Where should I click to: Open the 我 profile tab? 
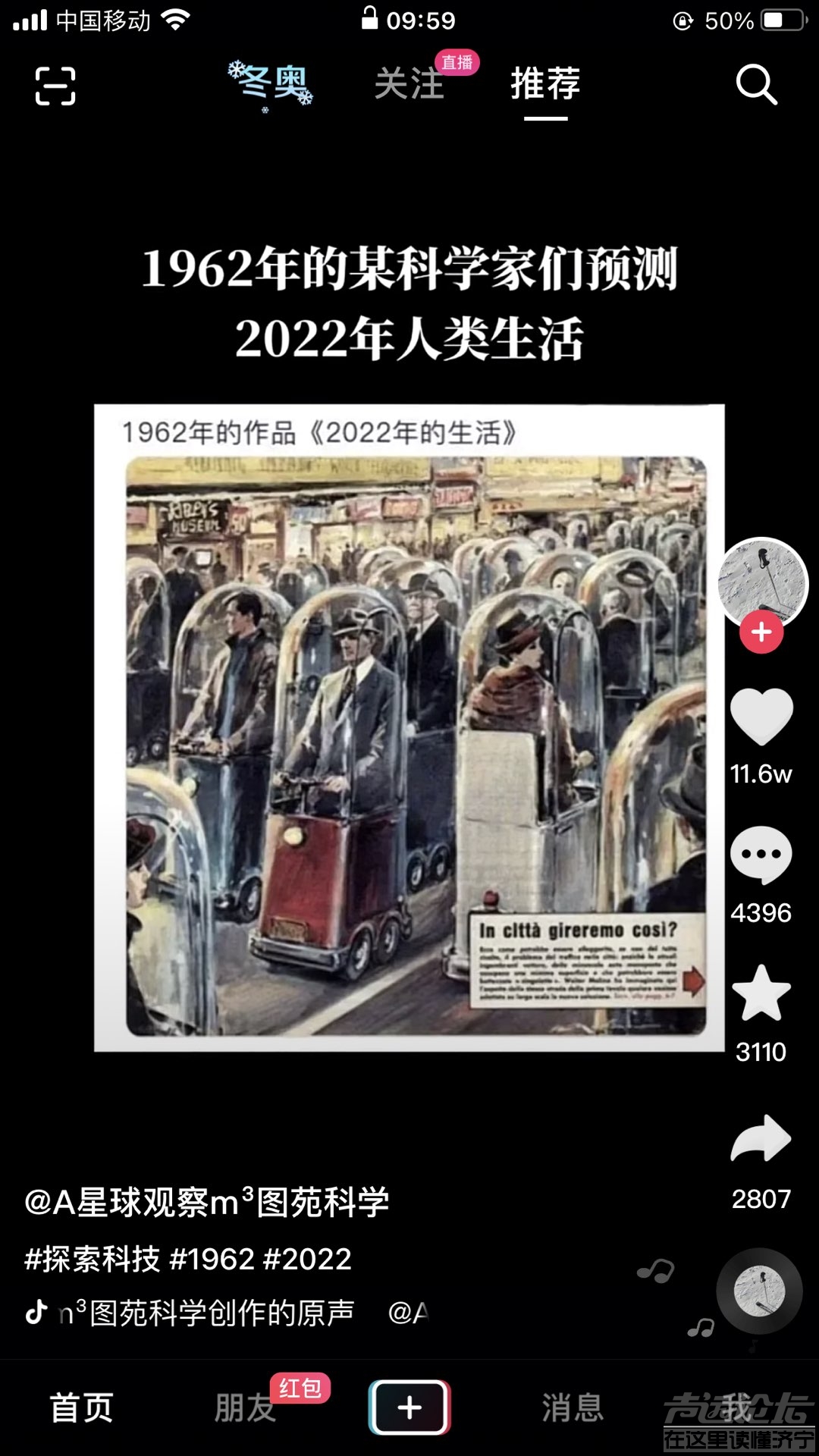pos(736,1408)
